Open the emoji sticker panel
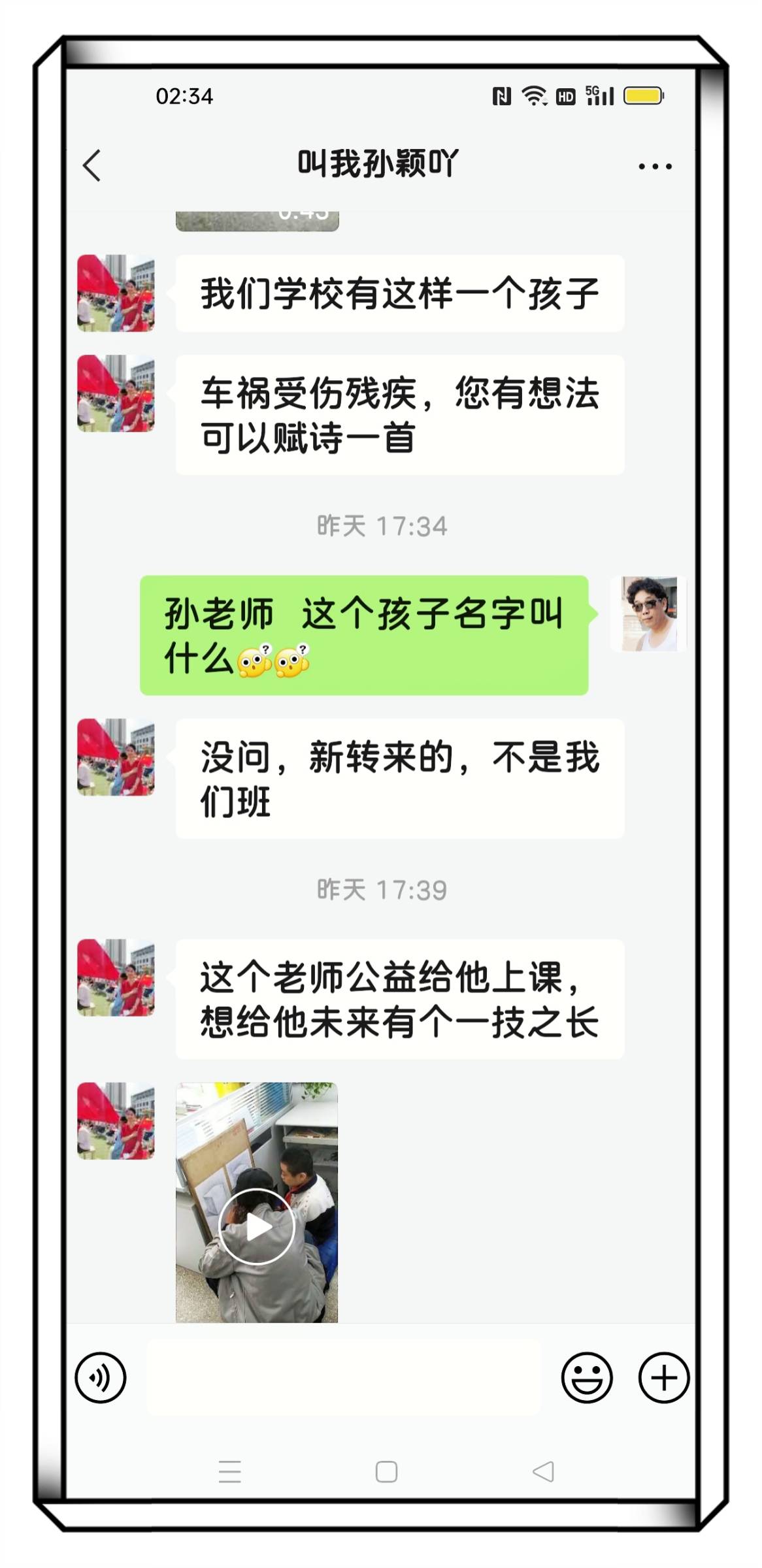Viewport: 762px width, 1568px height. 586,1377
